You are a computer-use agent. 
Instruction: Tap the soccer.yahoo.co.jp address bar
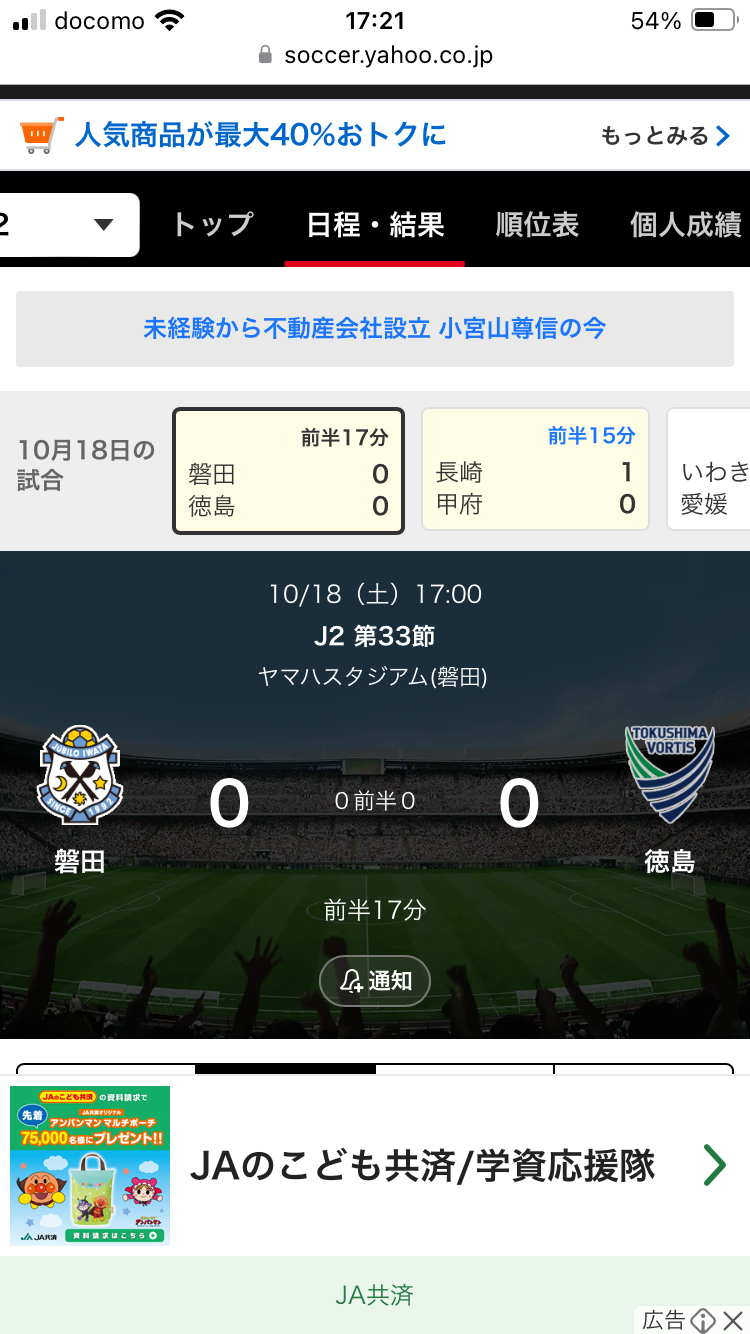click(375, 55)
